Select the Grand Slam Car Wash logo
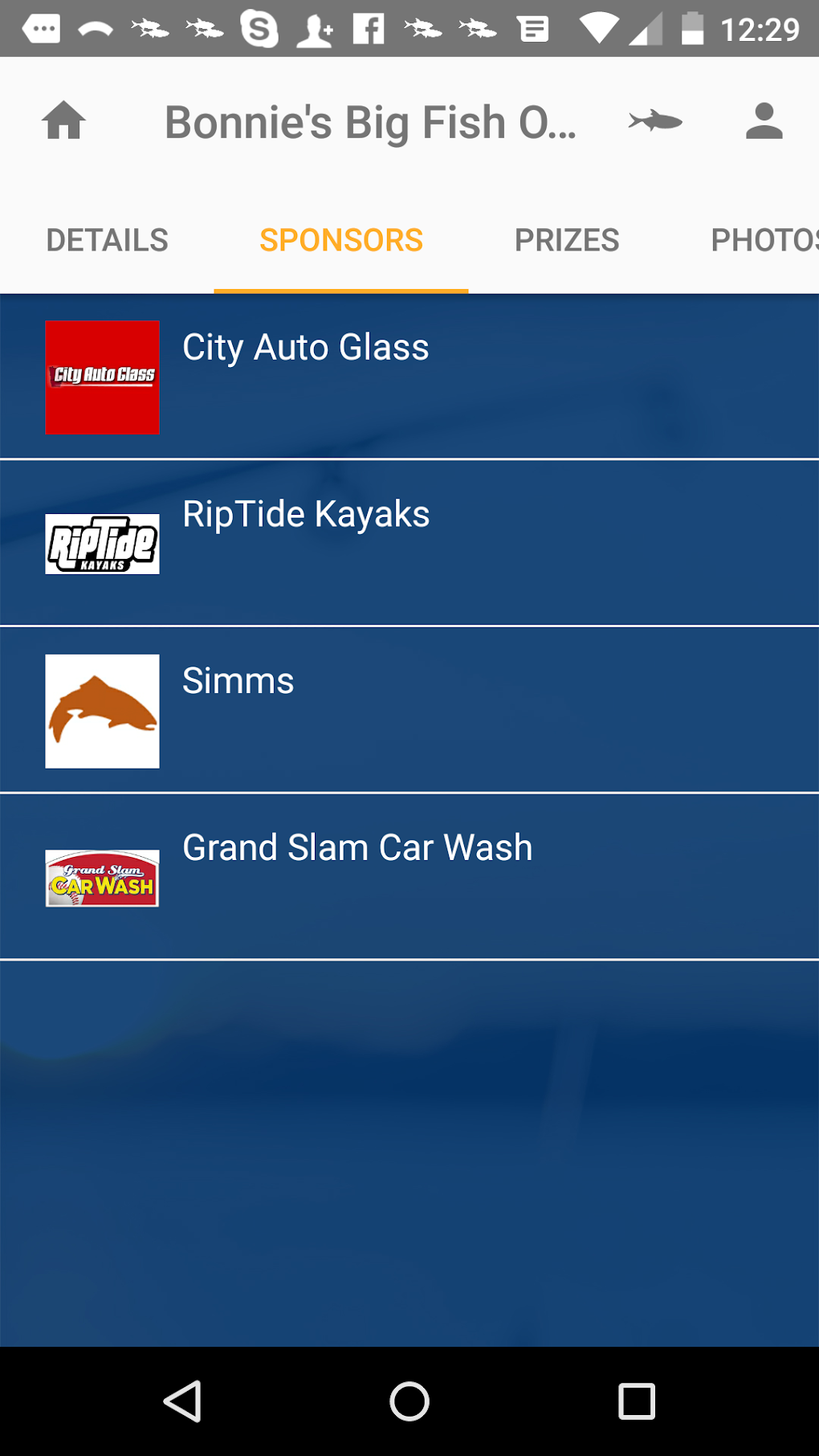The width and height of the screenshot is (819, 1456). pyautogui.click(x=102, y=877)
